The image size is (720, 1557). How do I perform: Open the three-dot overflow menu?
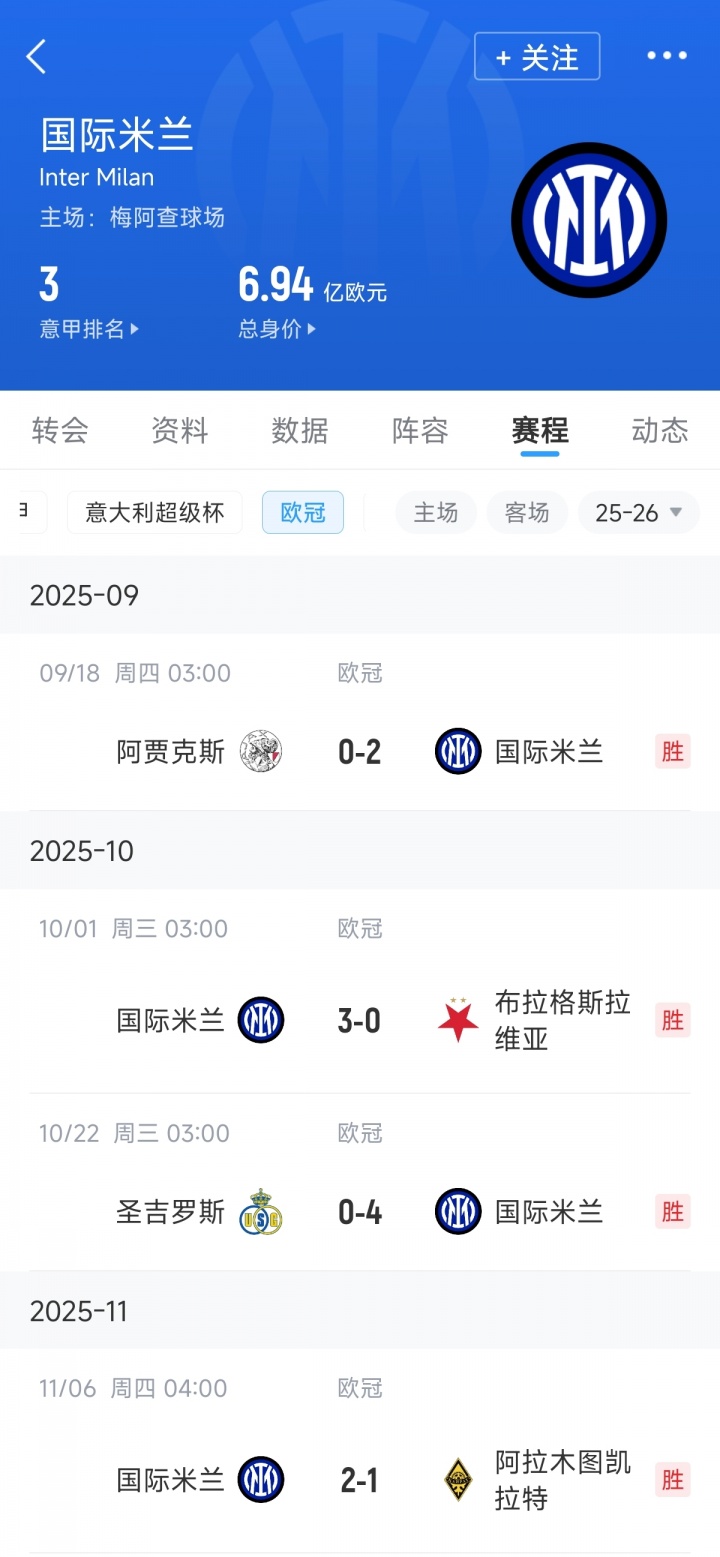pos(666,56)
